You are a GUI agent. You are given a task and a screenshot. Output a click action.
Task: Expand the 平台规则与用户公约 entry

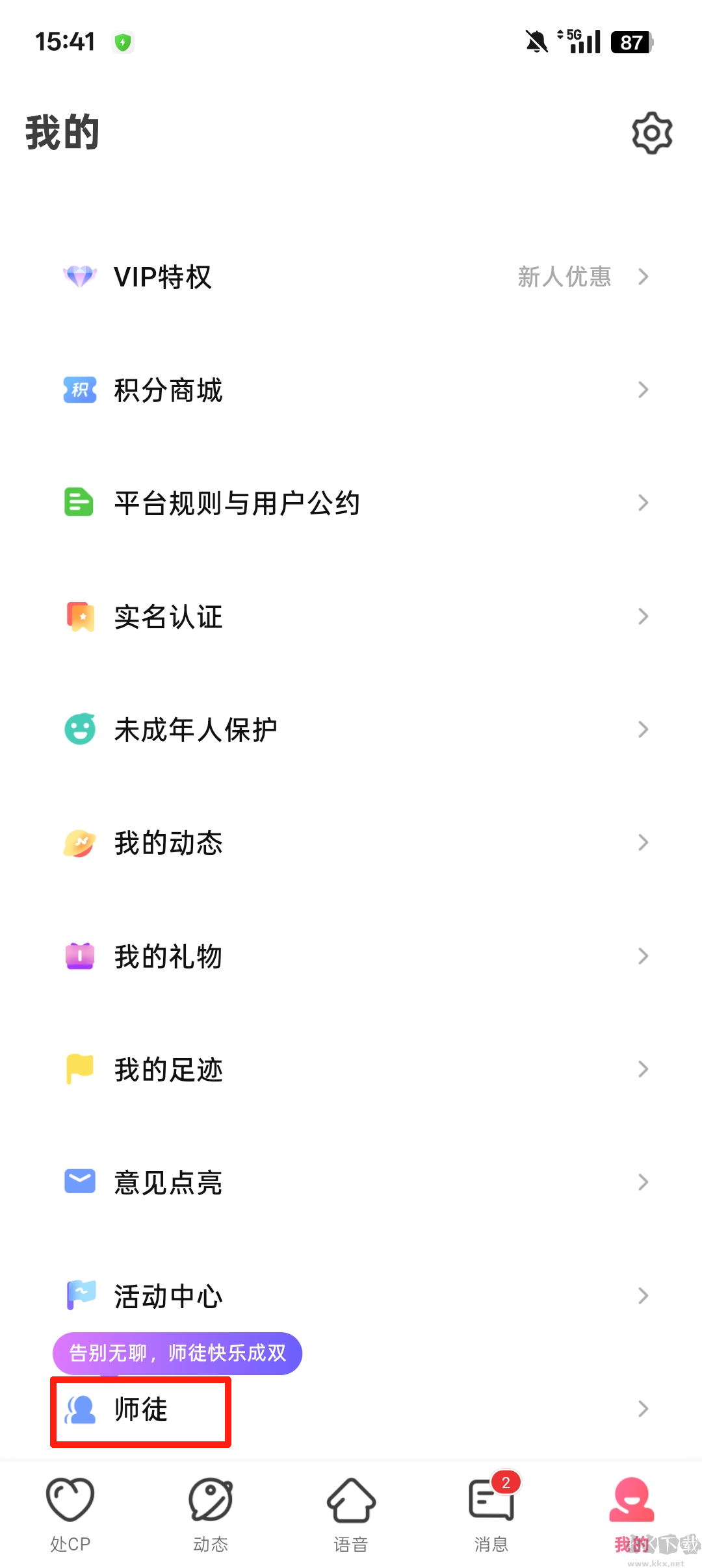tap(643, 502)
